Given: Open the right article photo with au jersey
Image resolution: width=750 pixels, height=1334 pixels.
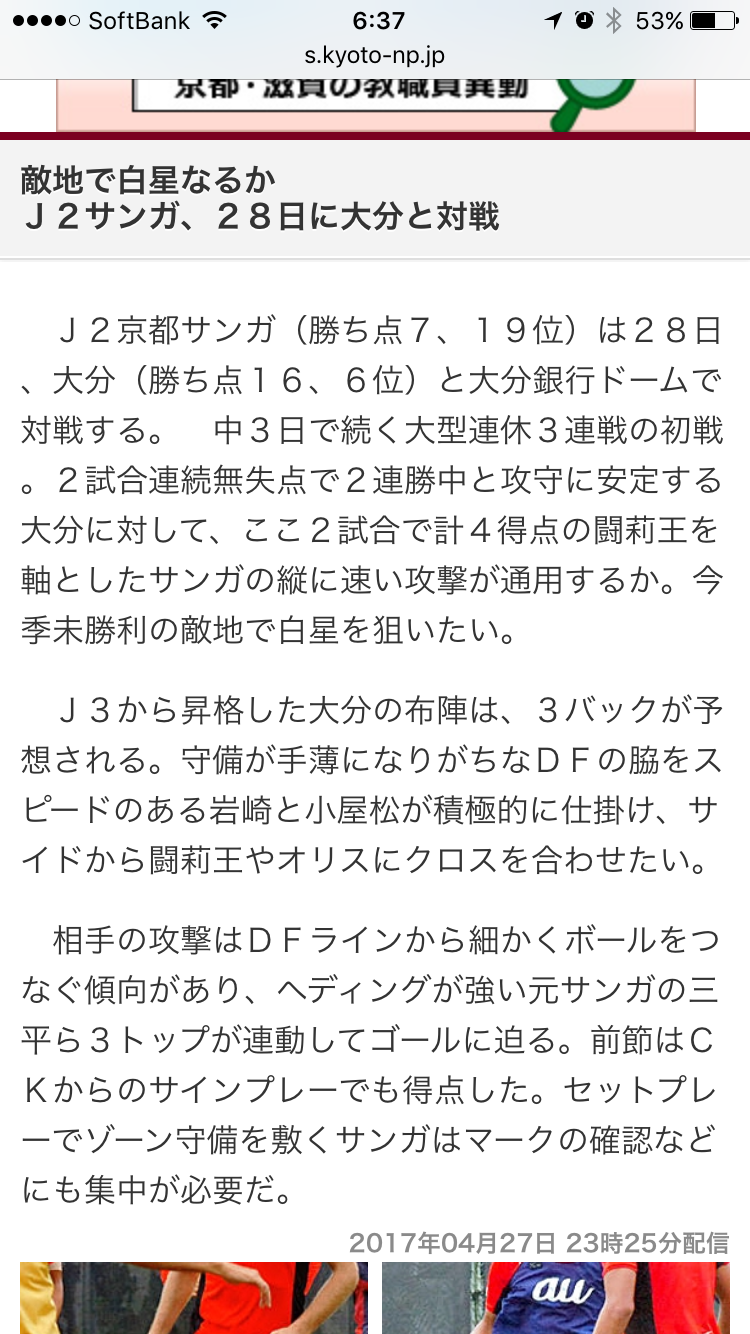Looking at the screenshot, I should [555, 1298].
